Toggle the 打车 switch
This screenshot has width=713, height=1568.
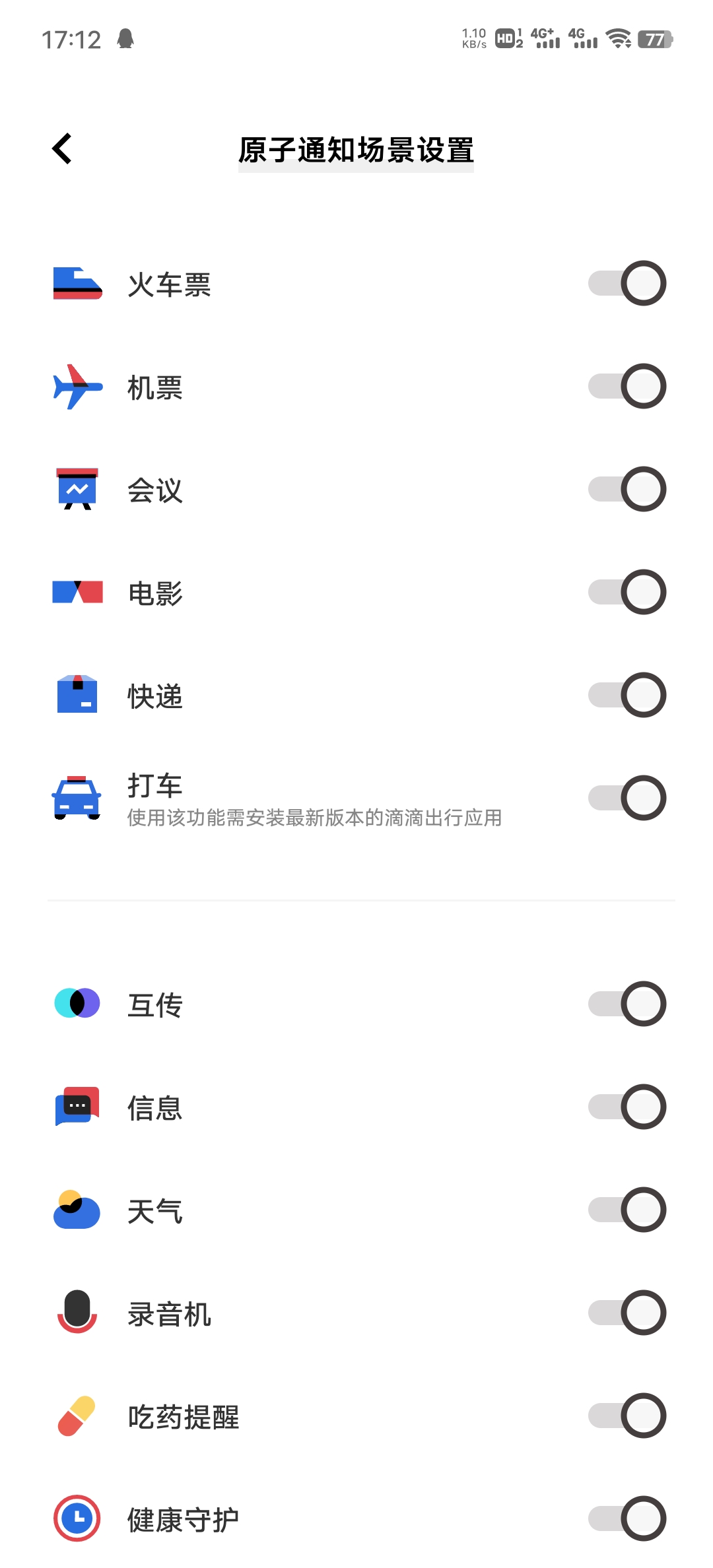click(627, 798)
